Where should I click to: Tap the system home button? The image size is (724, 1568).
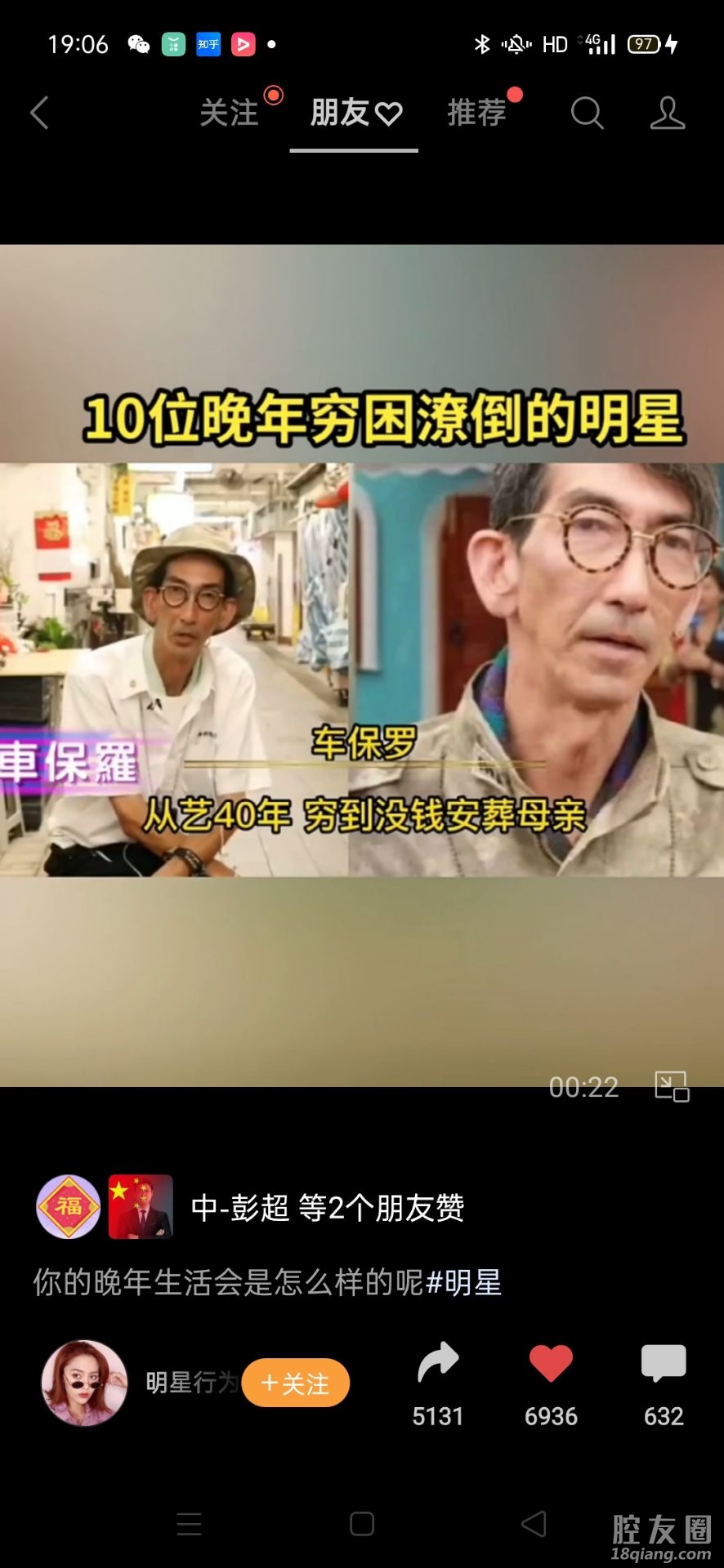click(362, 1524)
